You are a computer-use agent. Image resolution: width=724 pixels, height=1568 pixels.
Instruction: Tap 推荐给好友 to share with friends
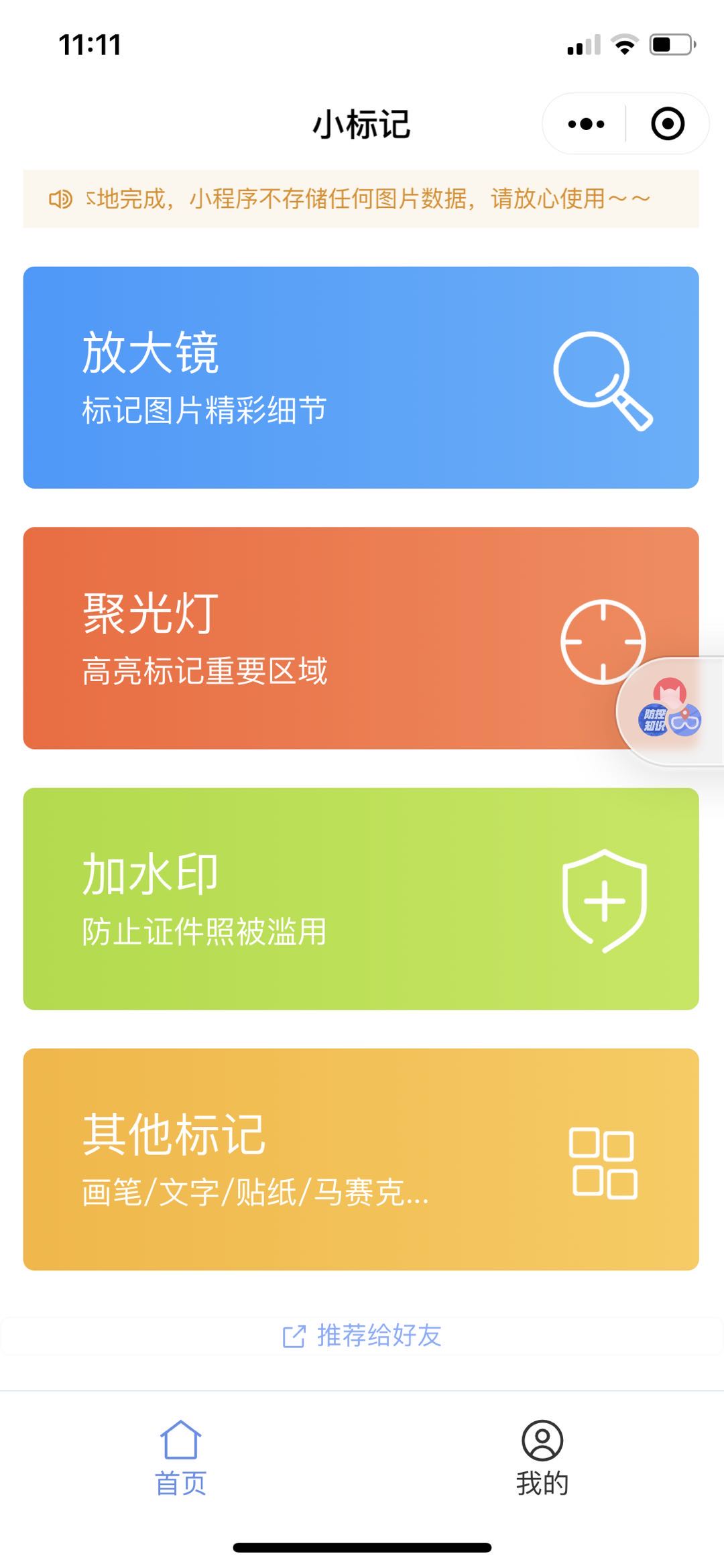362,1335
